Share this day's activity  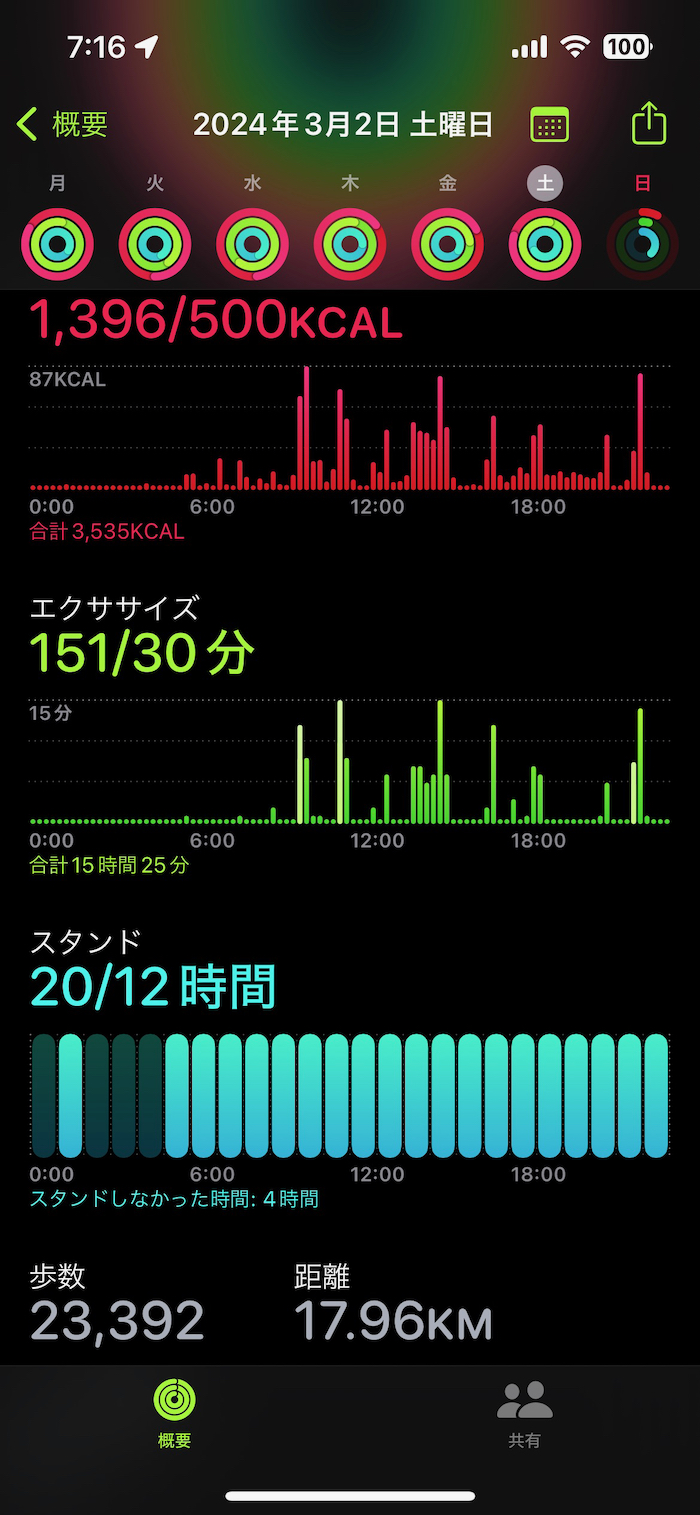(x=649, y=124)
